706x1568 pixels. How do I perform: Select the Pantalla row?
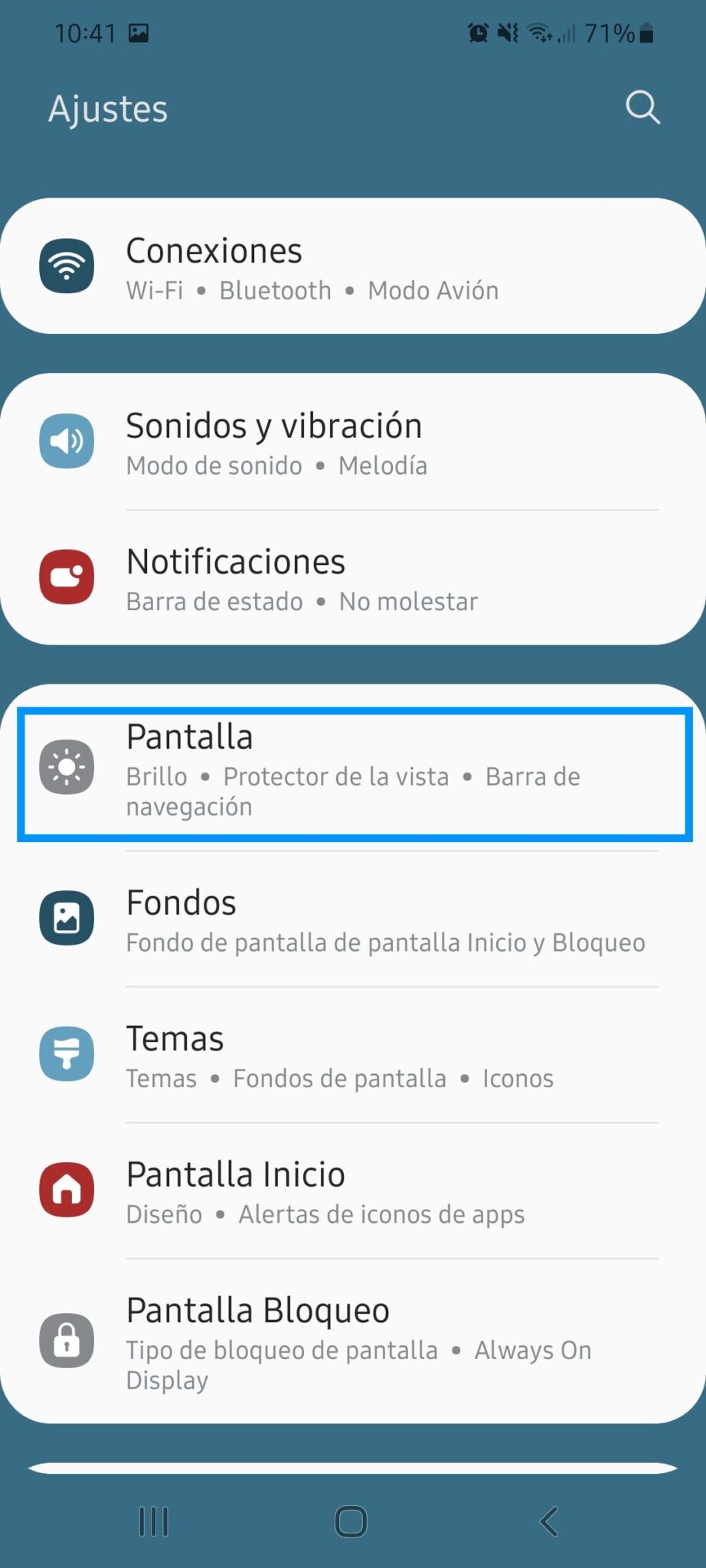point(353,773)
